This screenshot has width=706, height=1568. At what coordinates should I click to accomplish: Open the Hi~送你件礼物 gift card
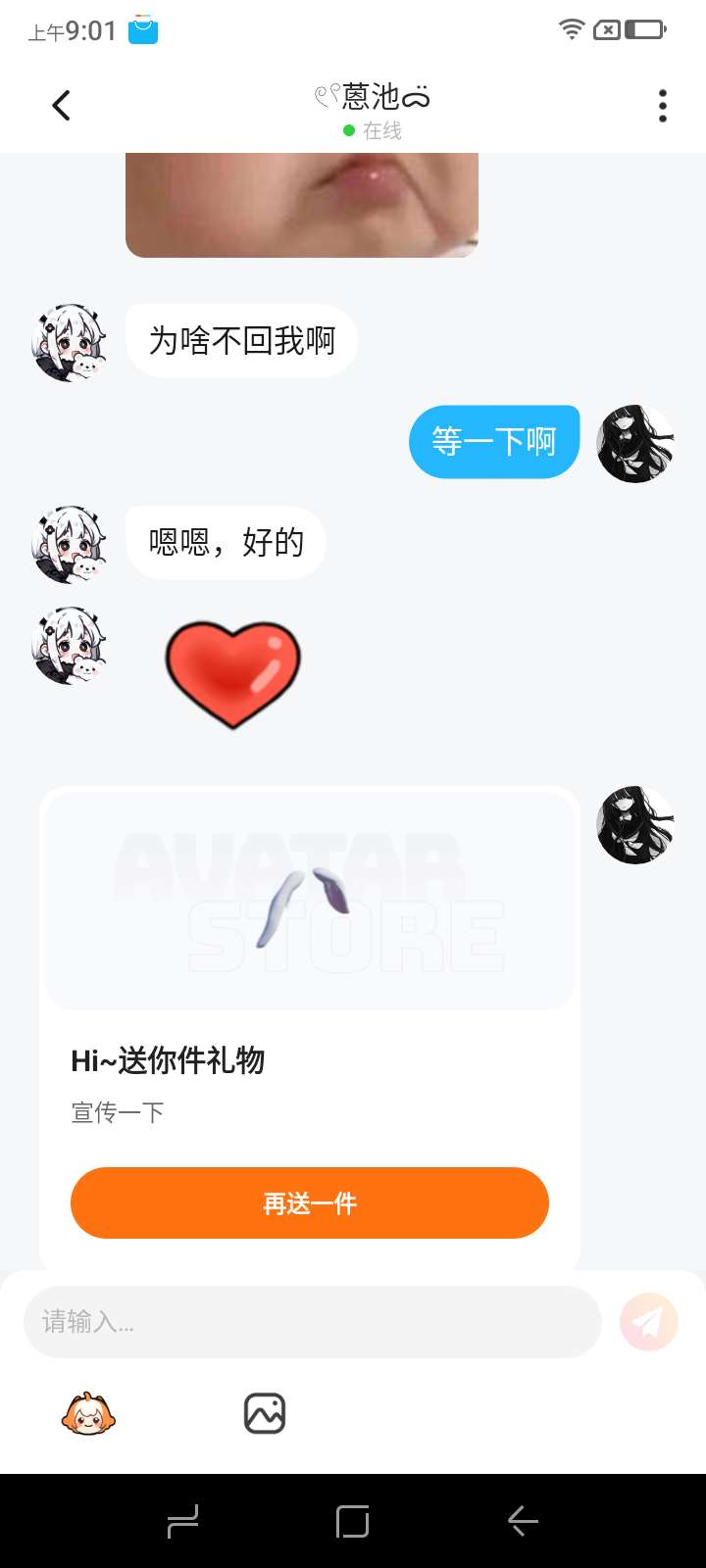(x=309, y=980)
